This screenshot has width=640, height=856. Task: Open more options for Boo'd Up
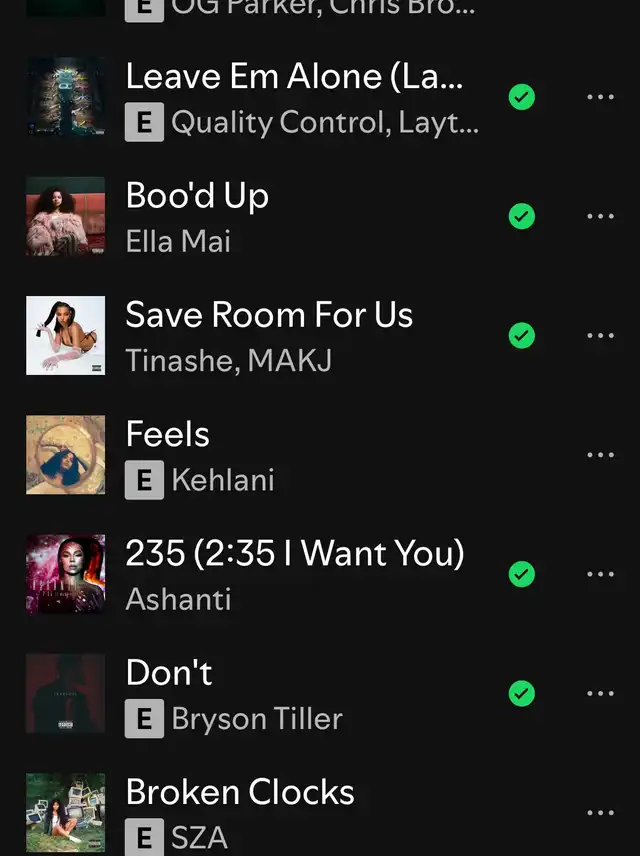click(x=600, y=216)
